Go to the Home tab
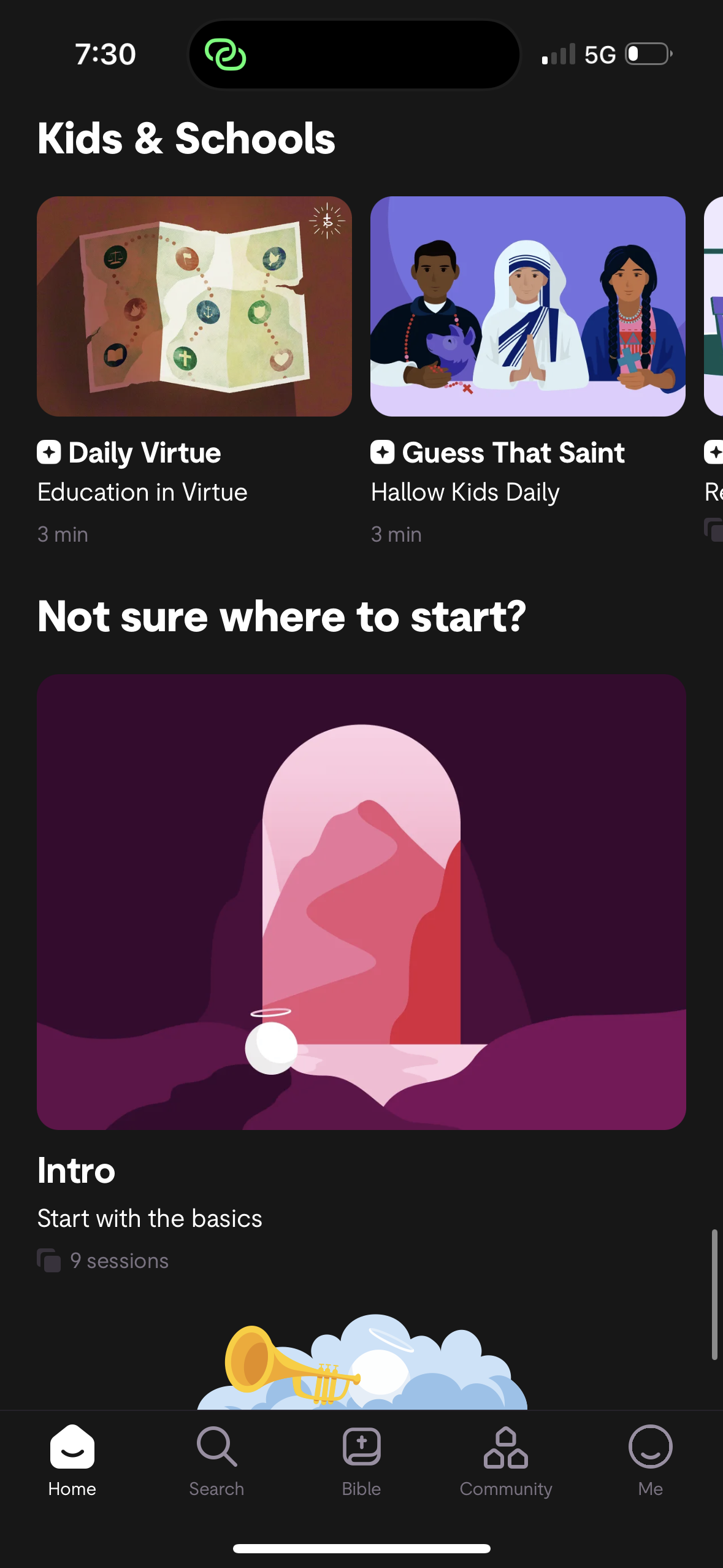Viewport: 723px width, 1568px height. 72,1460
